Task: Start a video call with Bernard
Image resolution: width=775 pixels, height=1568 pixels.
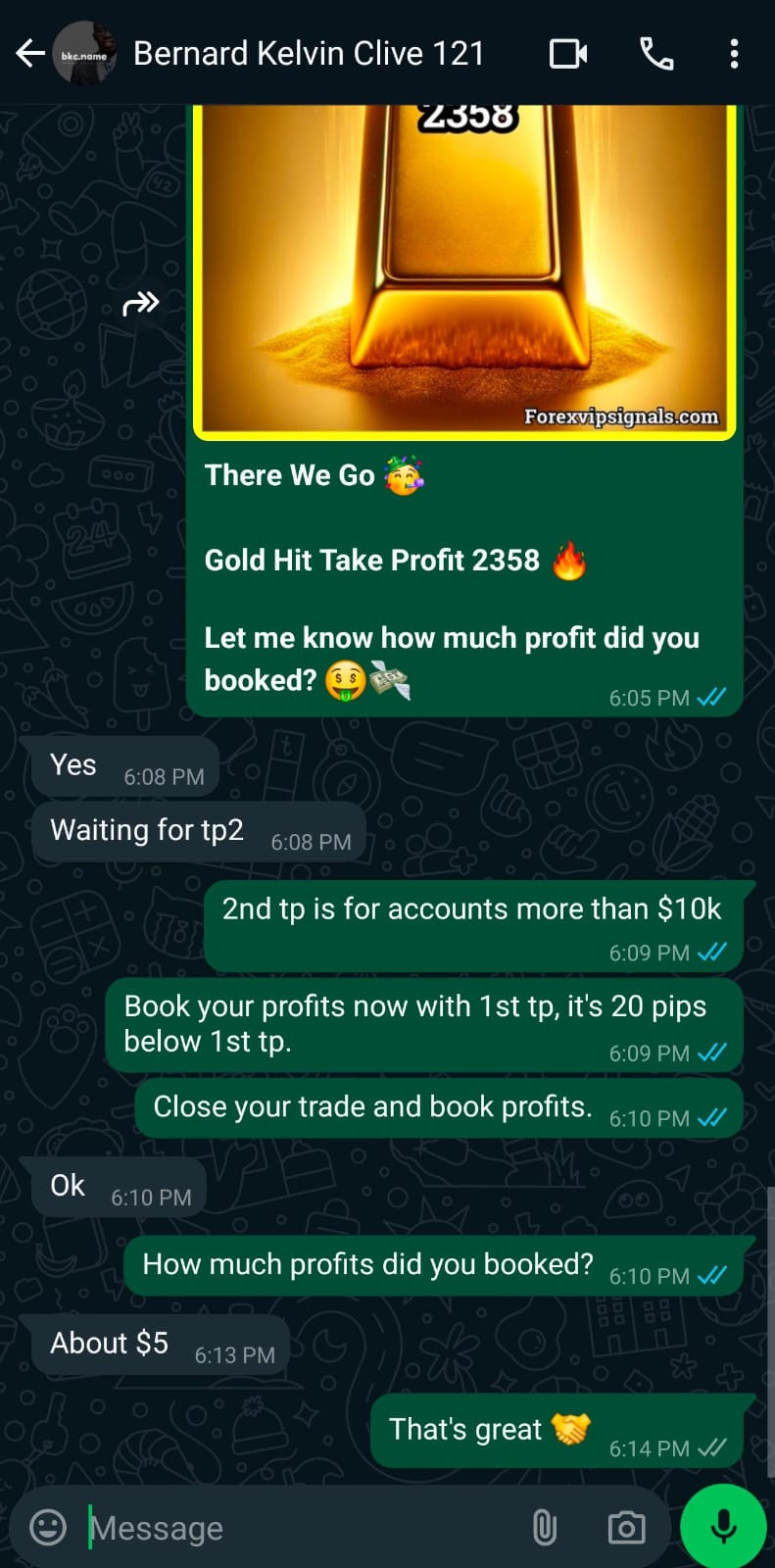Action: (x=568, y=54)
